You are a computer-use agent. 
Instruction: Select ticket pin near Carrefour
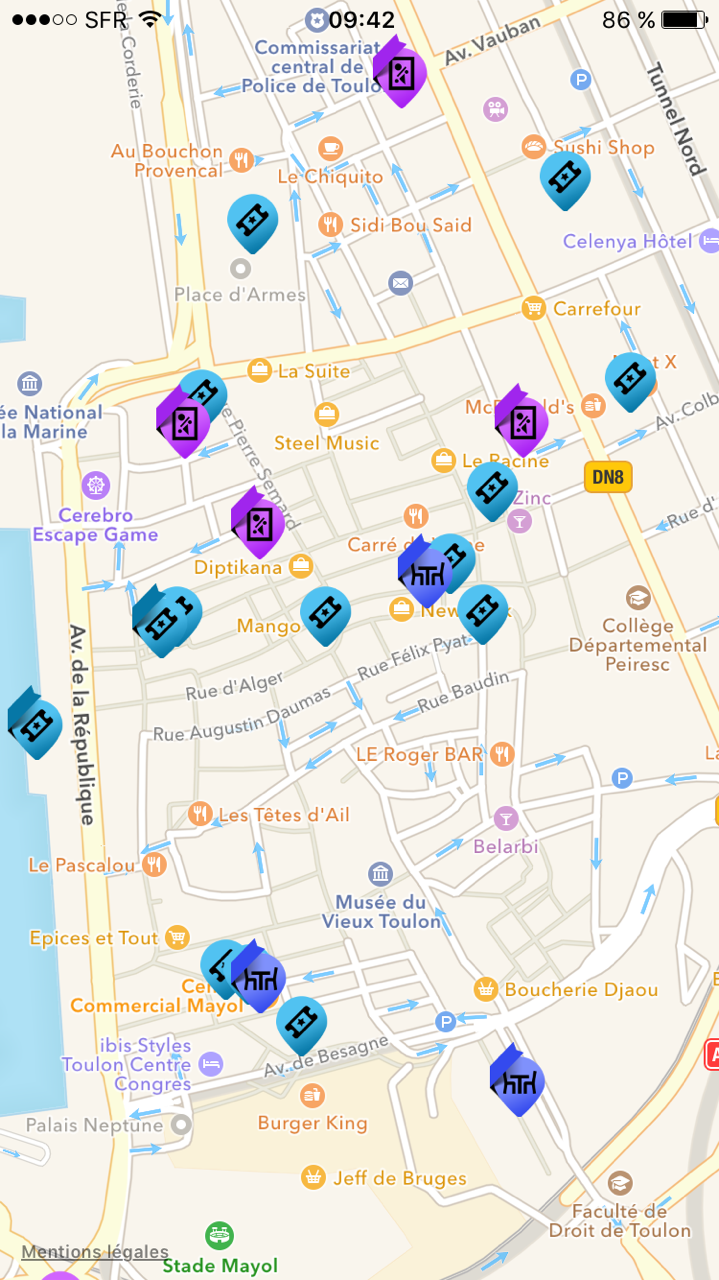(x=630, y=380)
